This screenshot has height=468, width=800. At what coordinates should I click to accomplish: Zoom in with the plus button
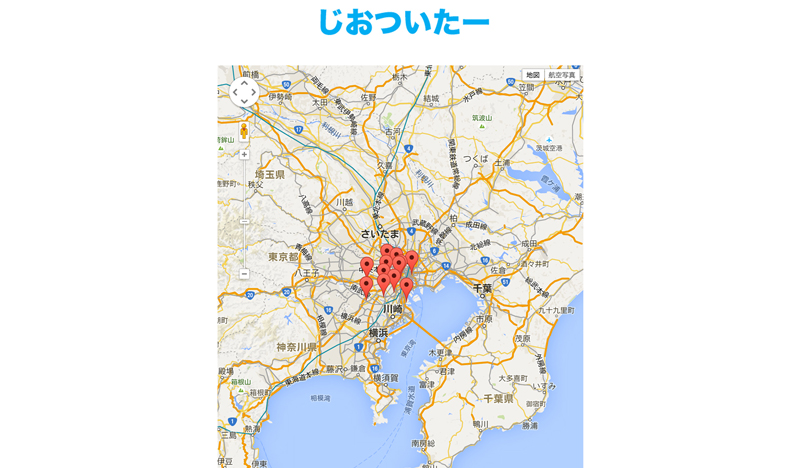coord(244,155)
